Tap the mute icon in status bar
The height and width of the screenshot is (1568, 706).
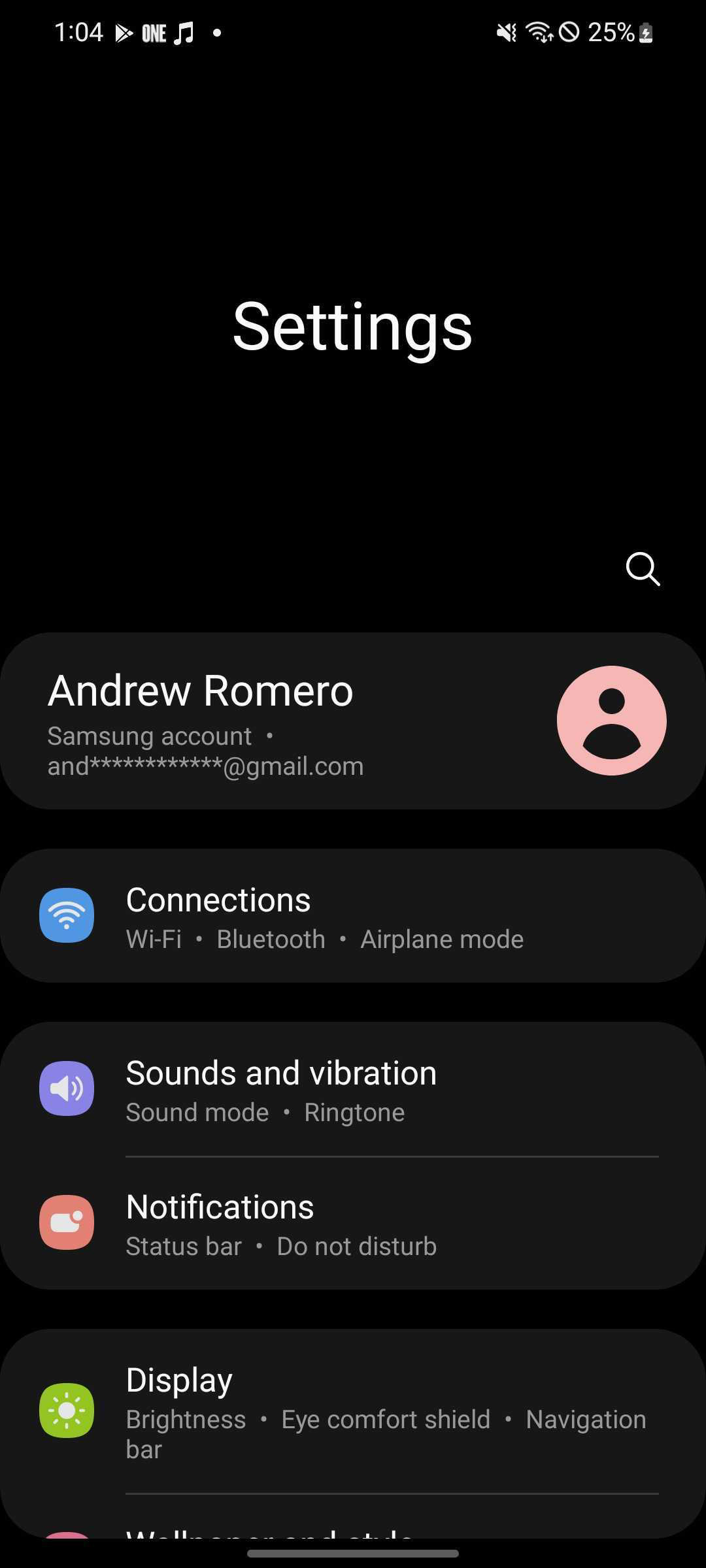coord(507,32)
